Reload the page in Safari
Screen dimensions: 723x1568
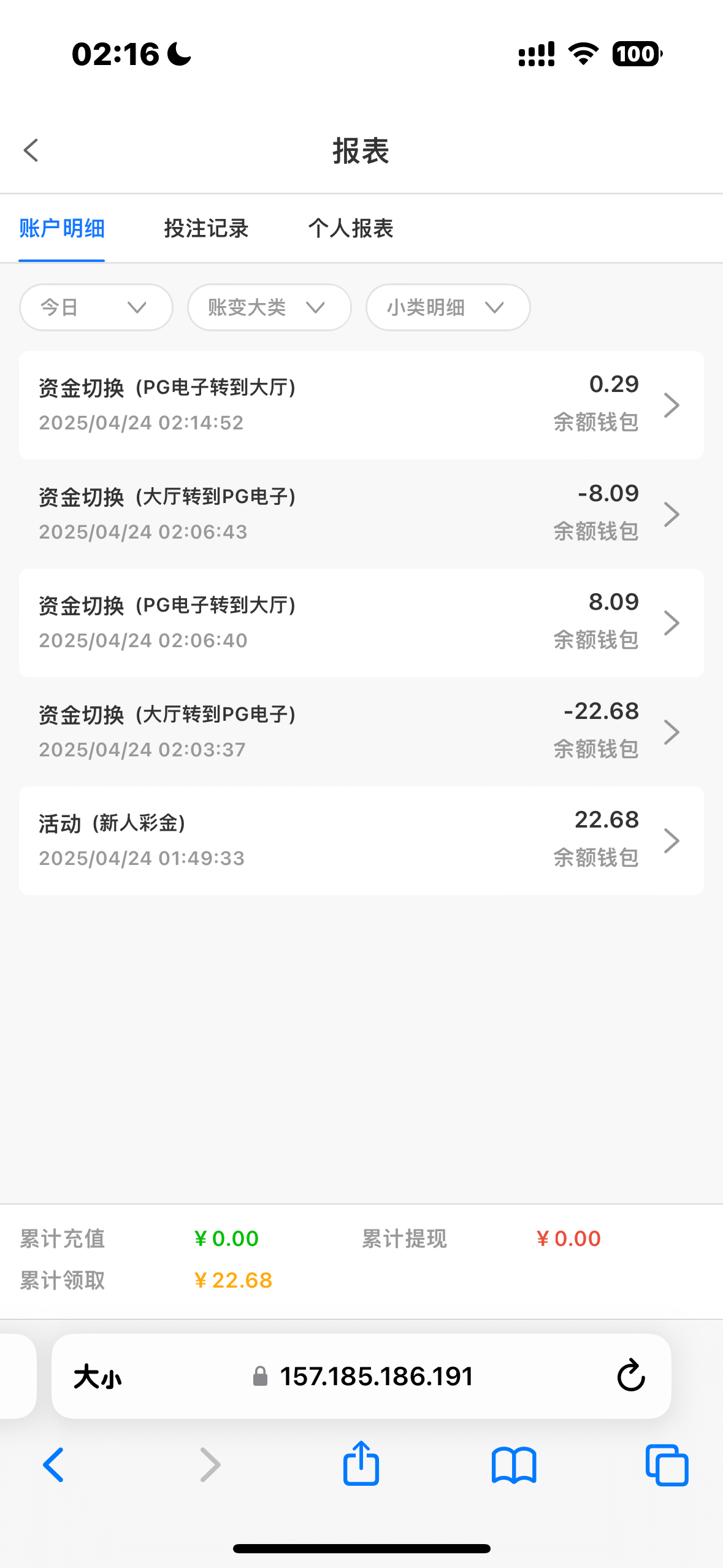630,1376
